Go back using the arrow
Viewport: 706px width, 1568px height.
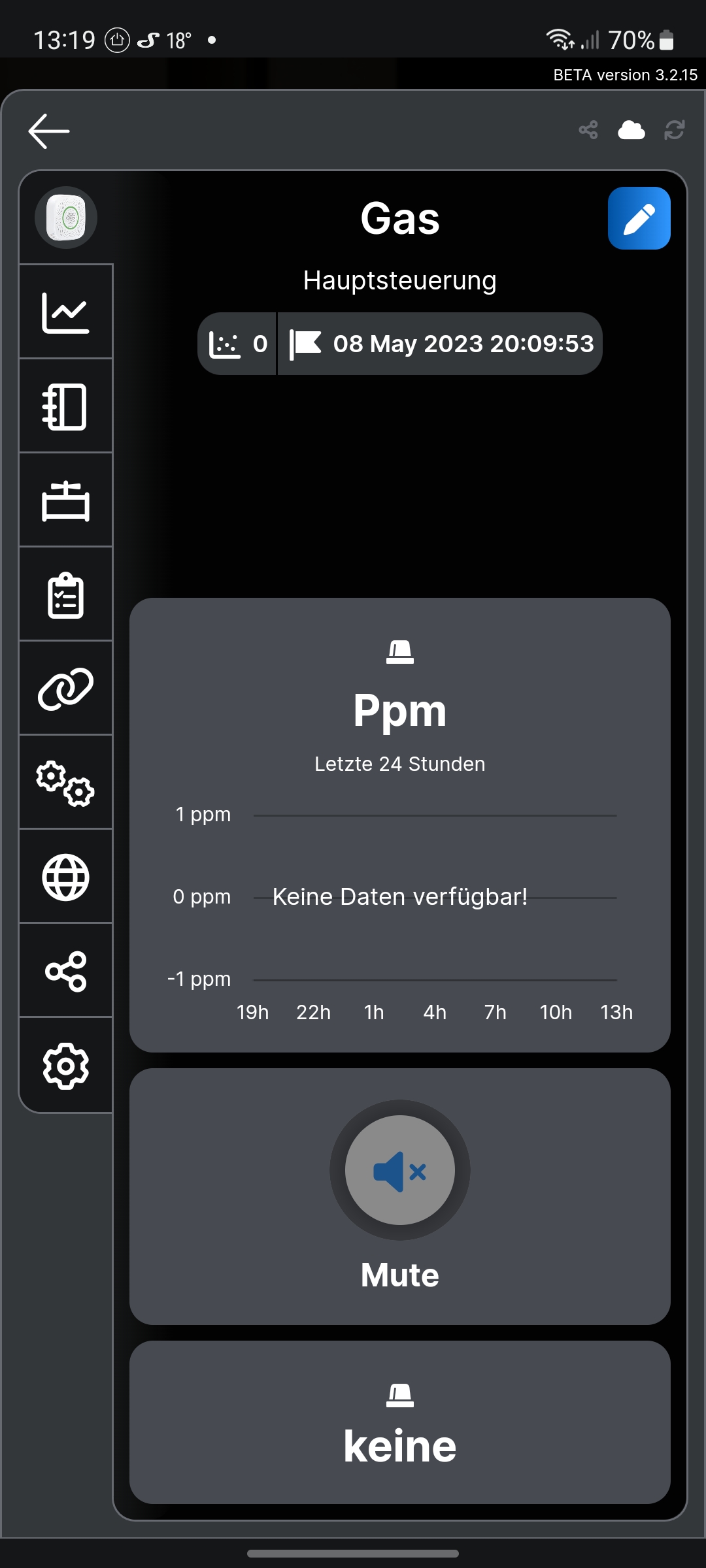coord(49,131)
